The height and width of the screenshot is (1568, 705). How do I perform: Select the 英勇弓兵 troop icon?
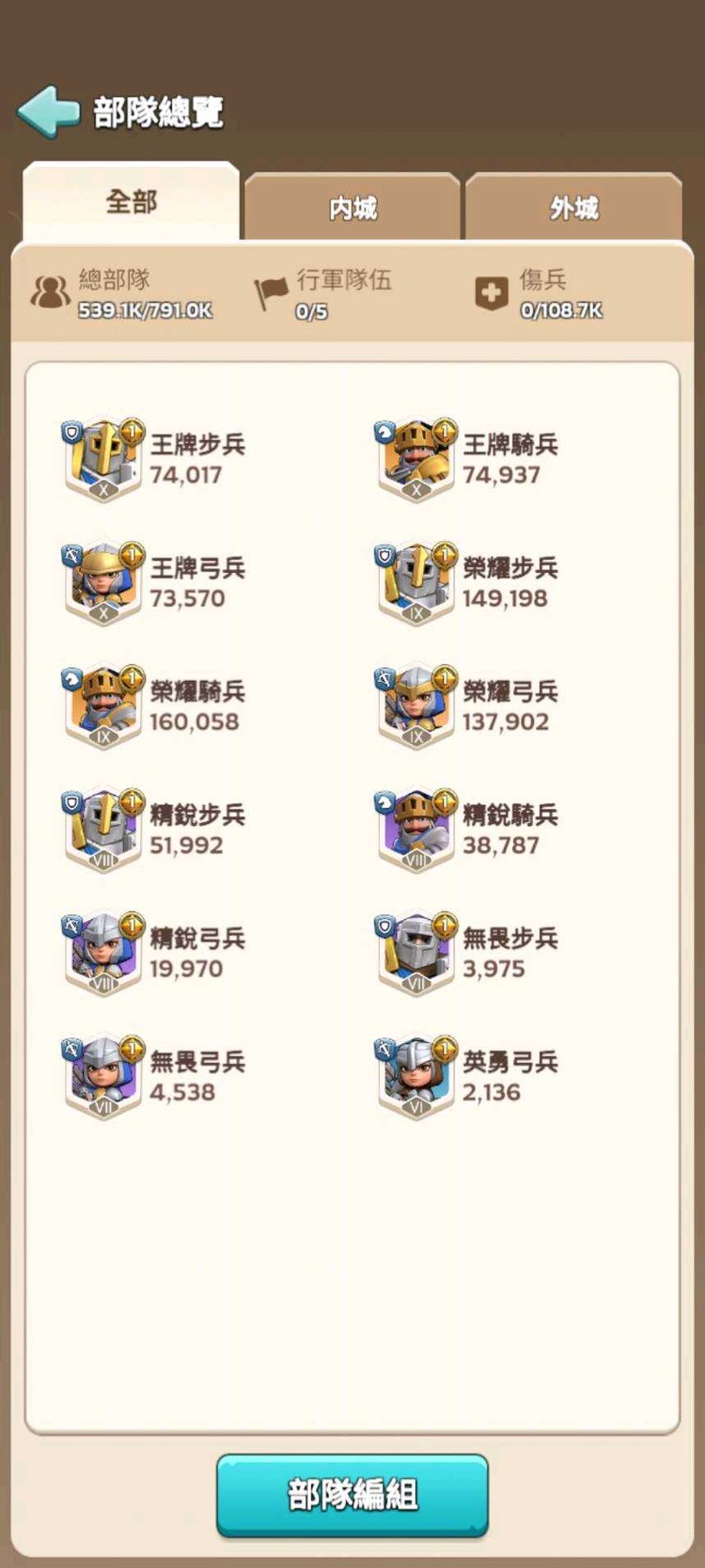point(415,1075)
